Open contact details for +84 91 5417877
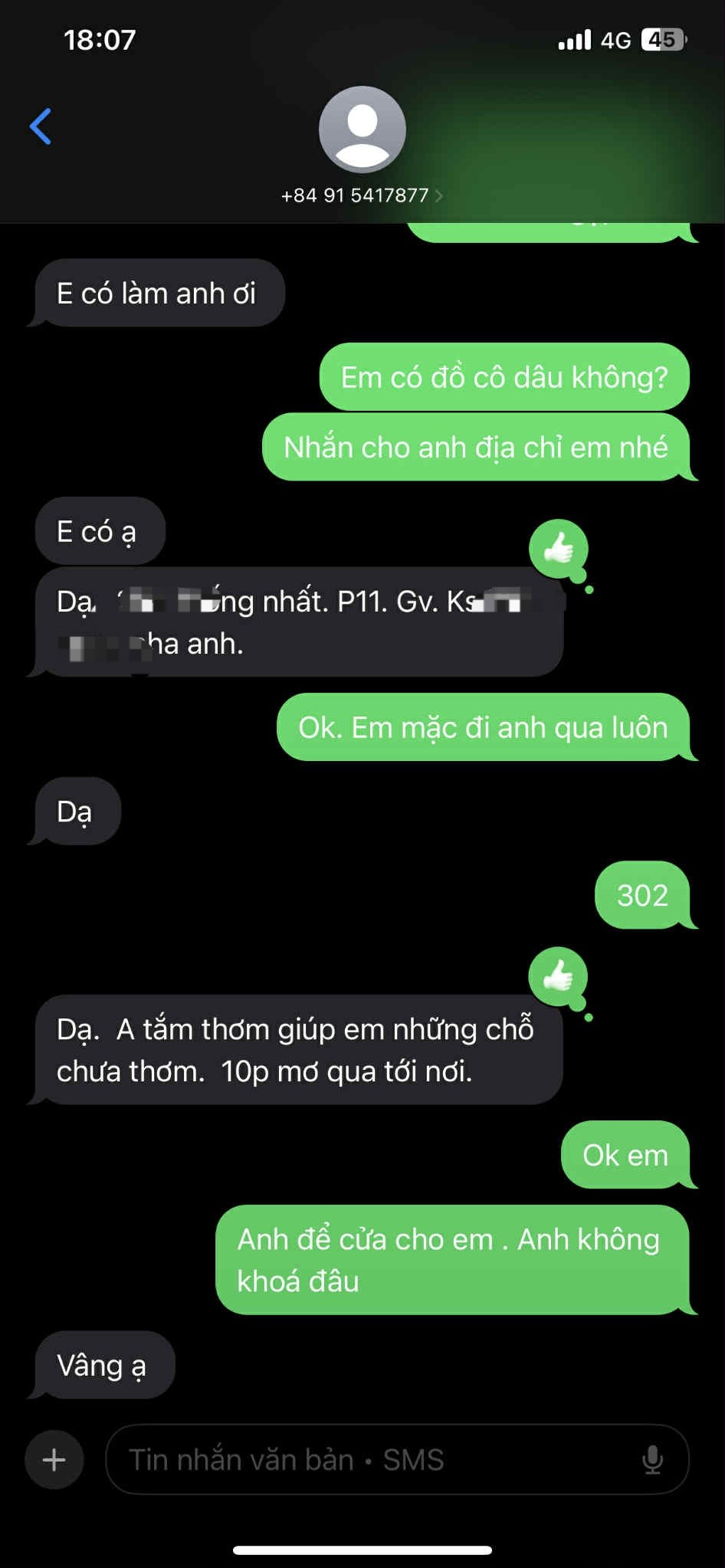Screen dimensions: 725x1568 pyautogui.click(x=362, y=195)
